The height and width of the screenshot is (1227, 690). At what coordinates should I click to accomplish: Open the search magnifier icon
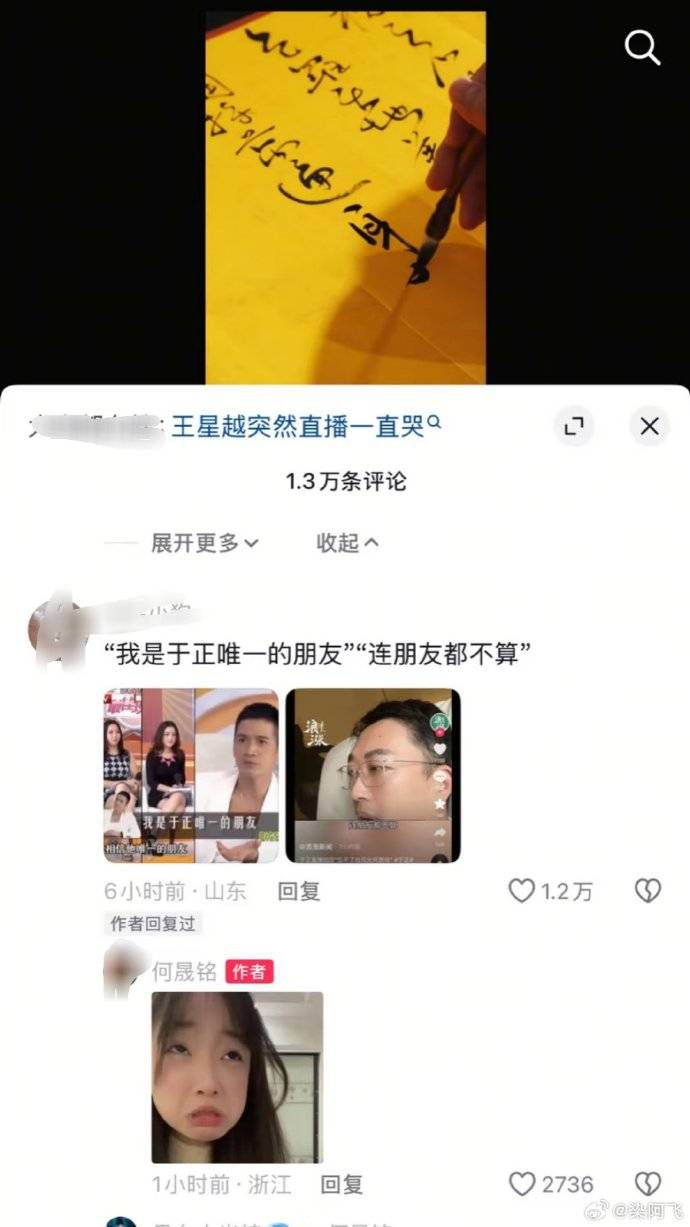(x=642, y=47)
